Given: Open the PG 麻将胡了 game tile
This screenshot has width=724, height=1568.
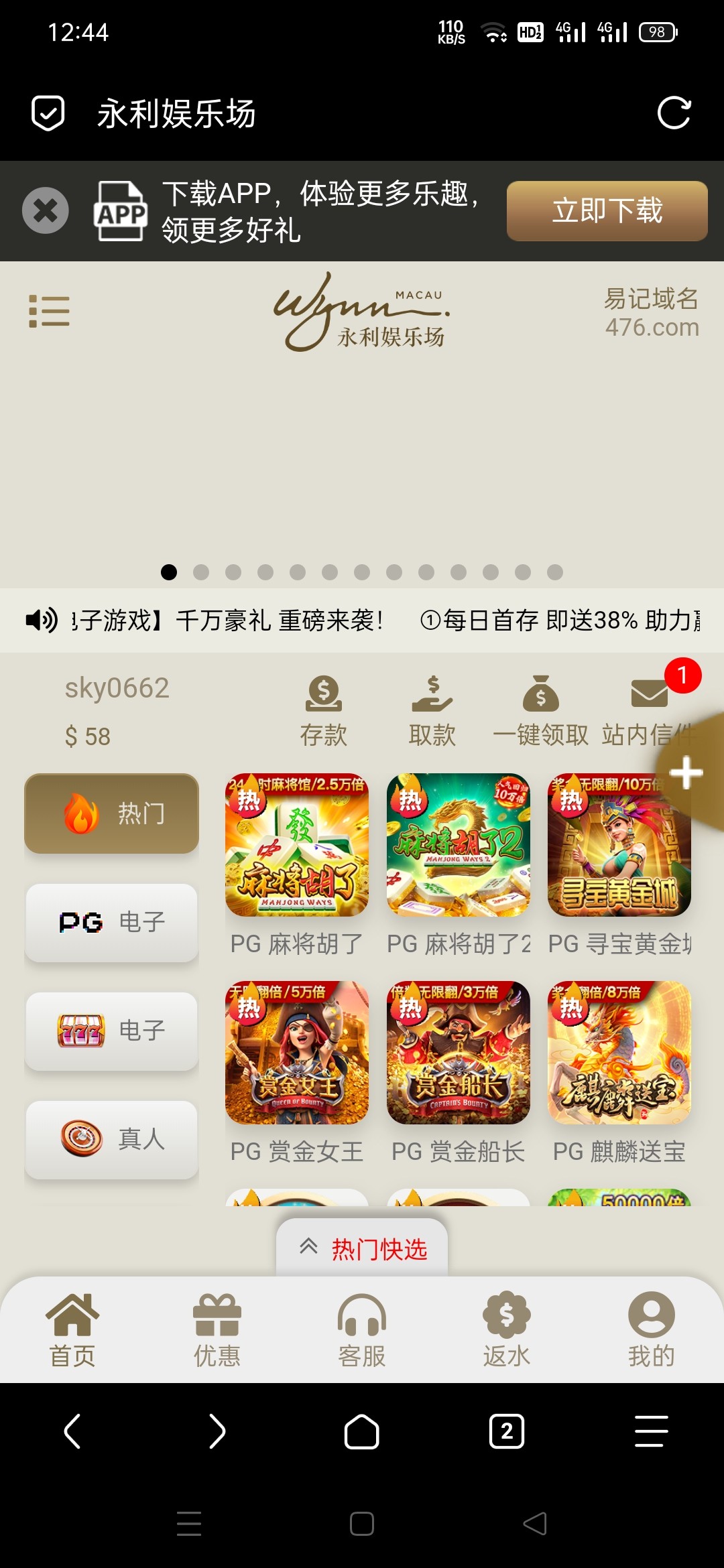Looking at the screenshot, I should point(297,846).
